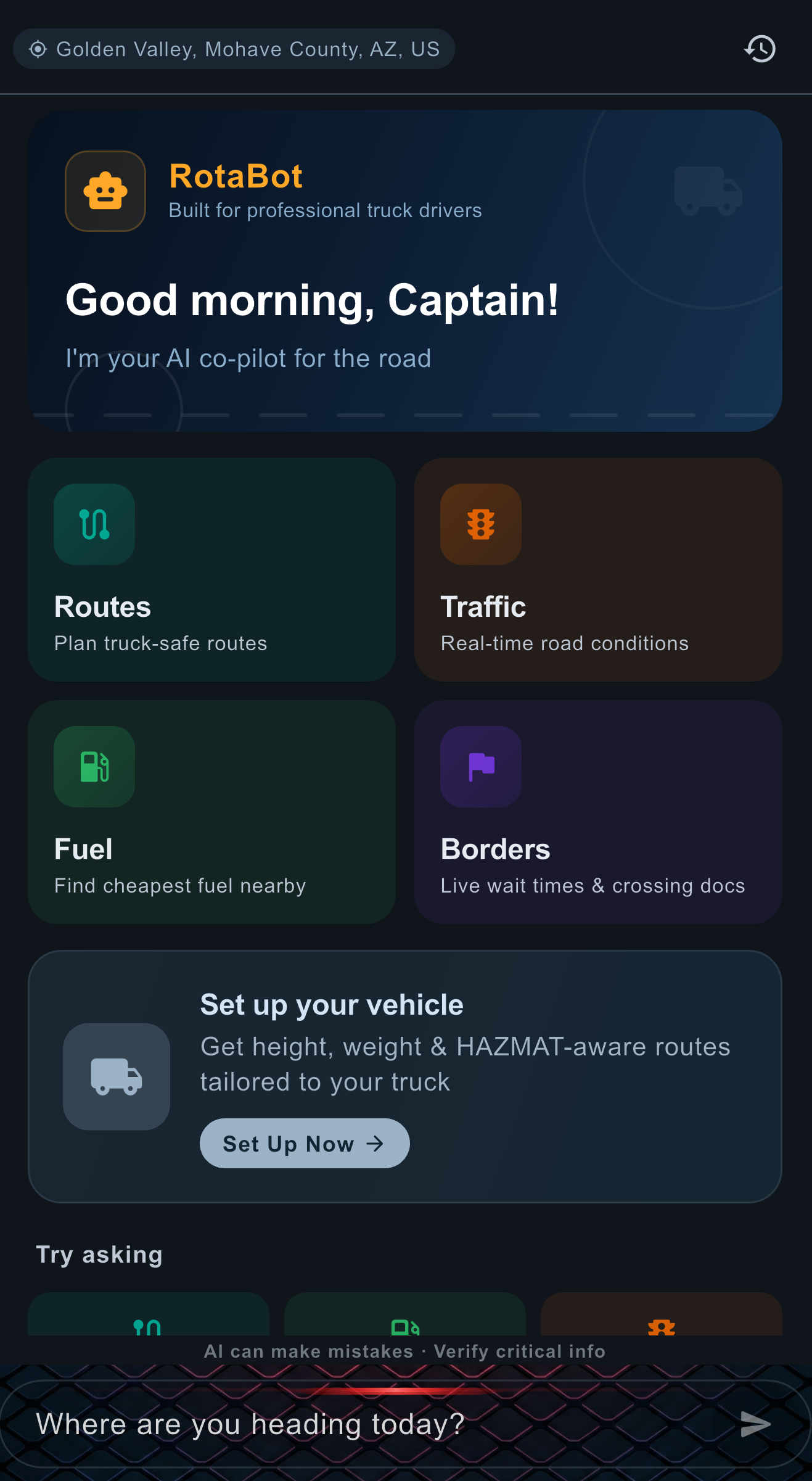Select the waypoint route icon on Routes card
Image resolution: width=812 pixels, height=1481 pixels.
point(94,524)
